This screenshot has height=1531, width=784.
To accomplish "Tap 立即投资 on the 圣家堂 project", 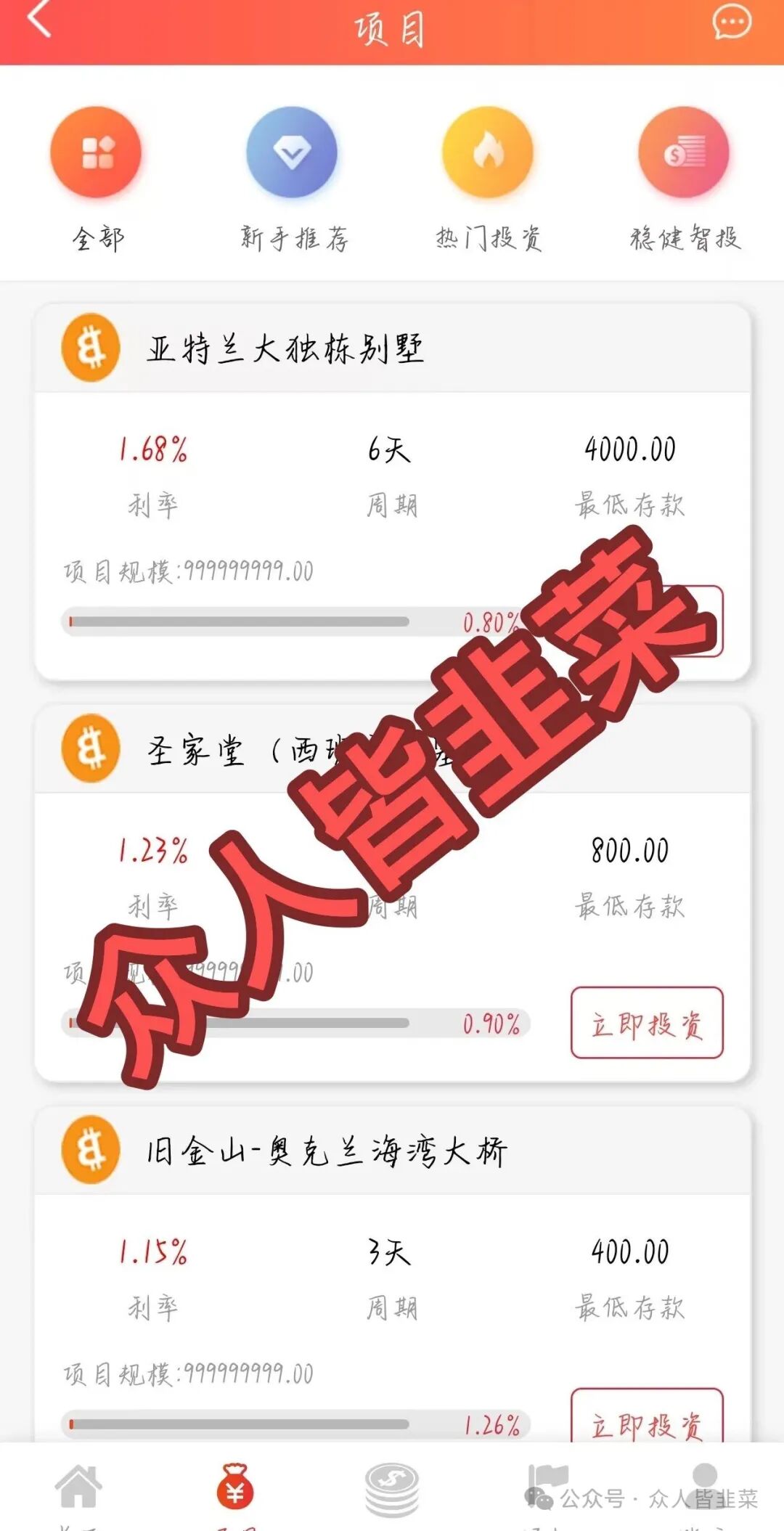I will point(645,1021).
